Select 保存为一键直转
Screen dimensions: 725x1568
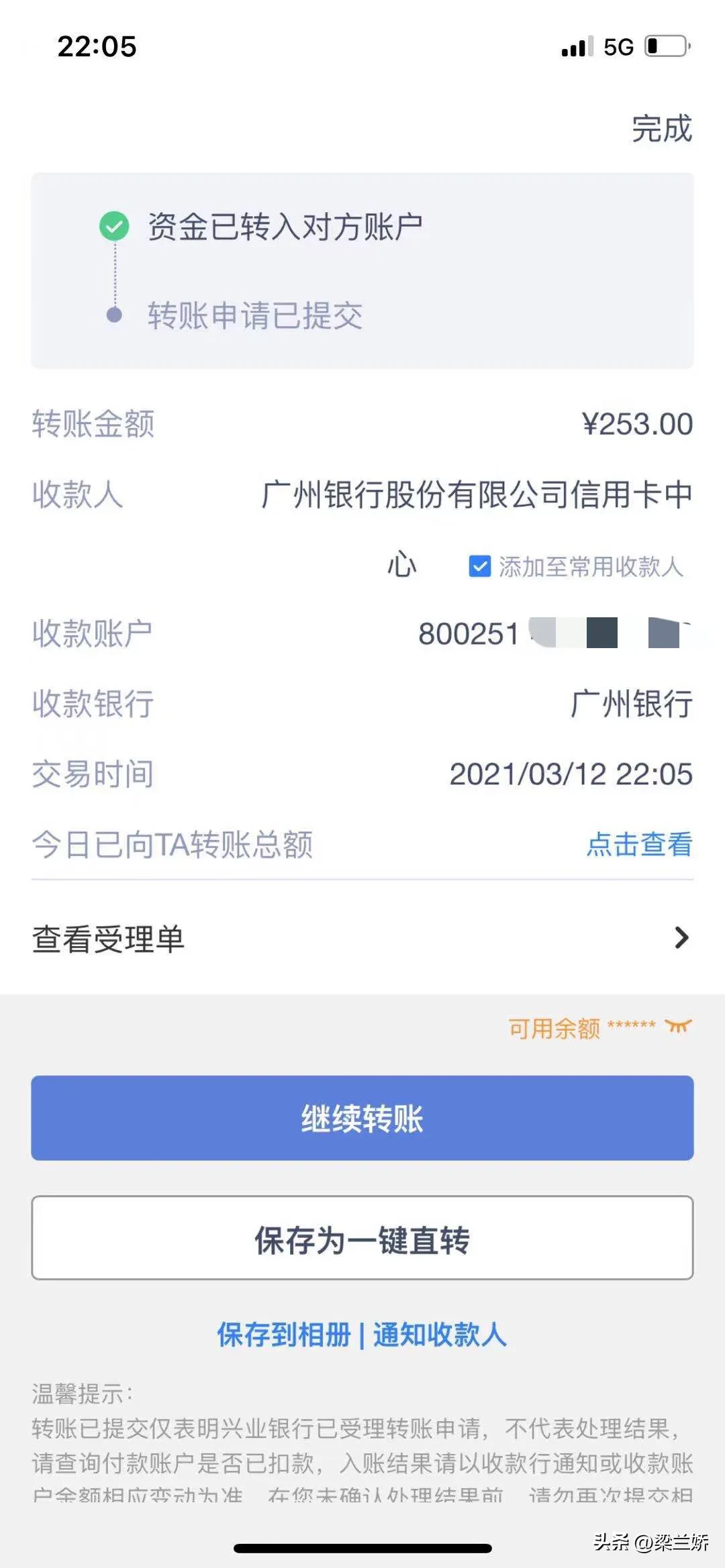pyautogui.click(x=362, y=1238)
